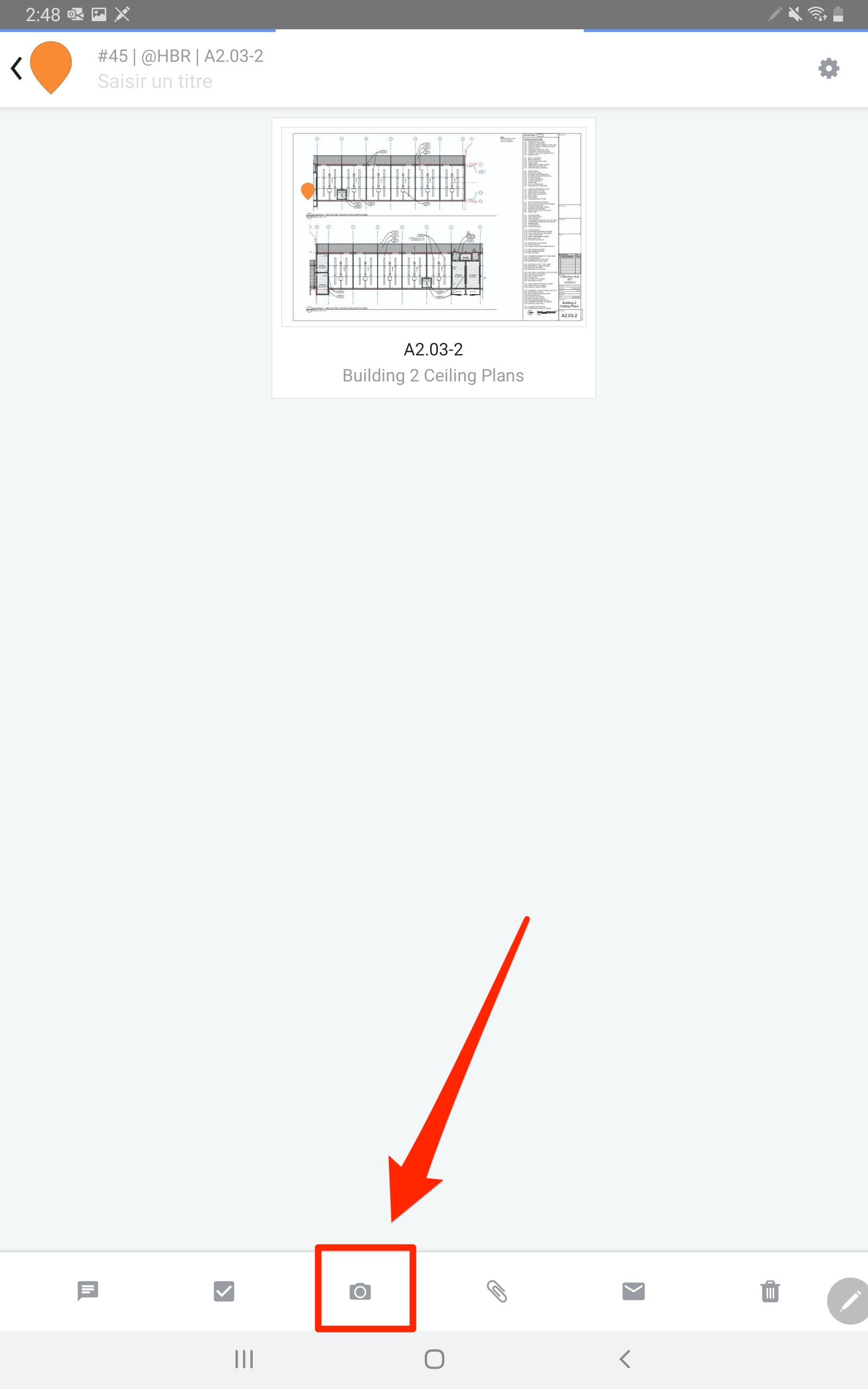Open recent apps from the navigation bar
The height and width of the screenshot is (1389, 868).
click(x=244, y=1359)
